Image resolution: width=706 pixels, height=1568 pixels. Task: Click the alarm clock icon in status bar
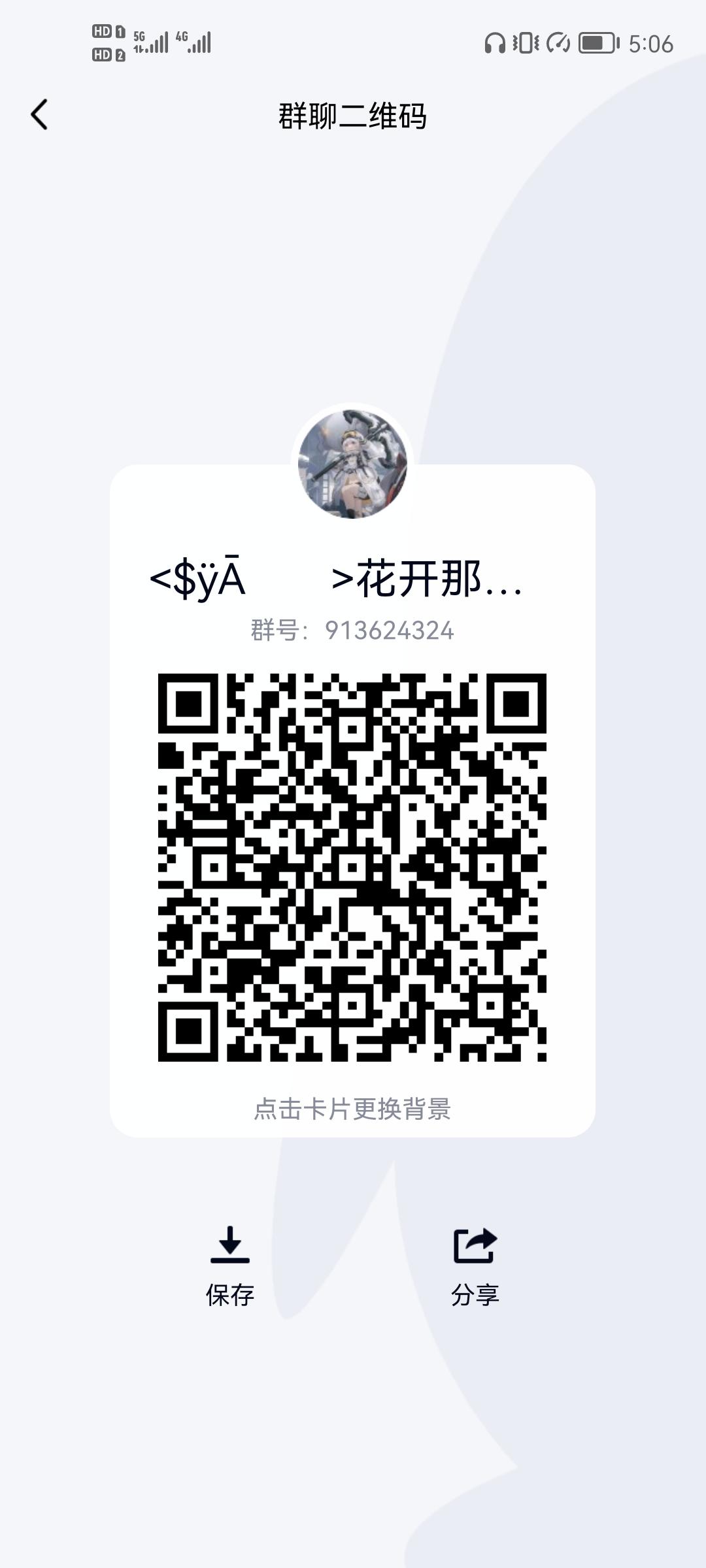557,42
